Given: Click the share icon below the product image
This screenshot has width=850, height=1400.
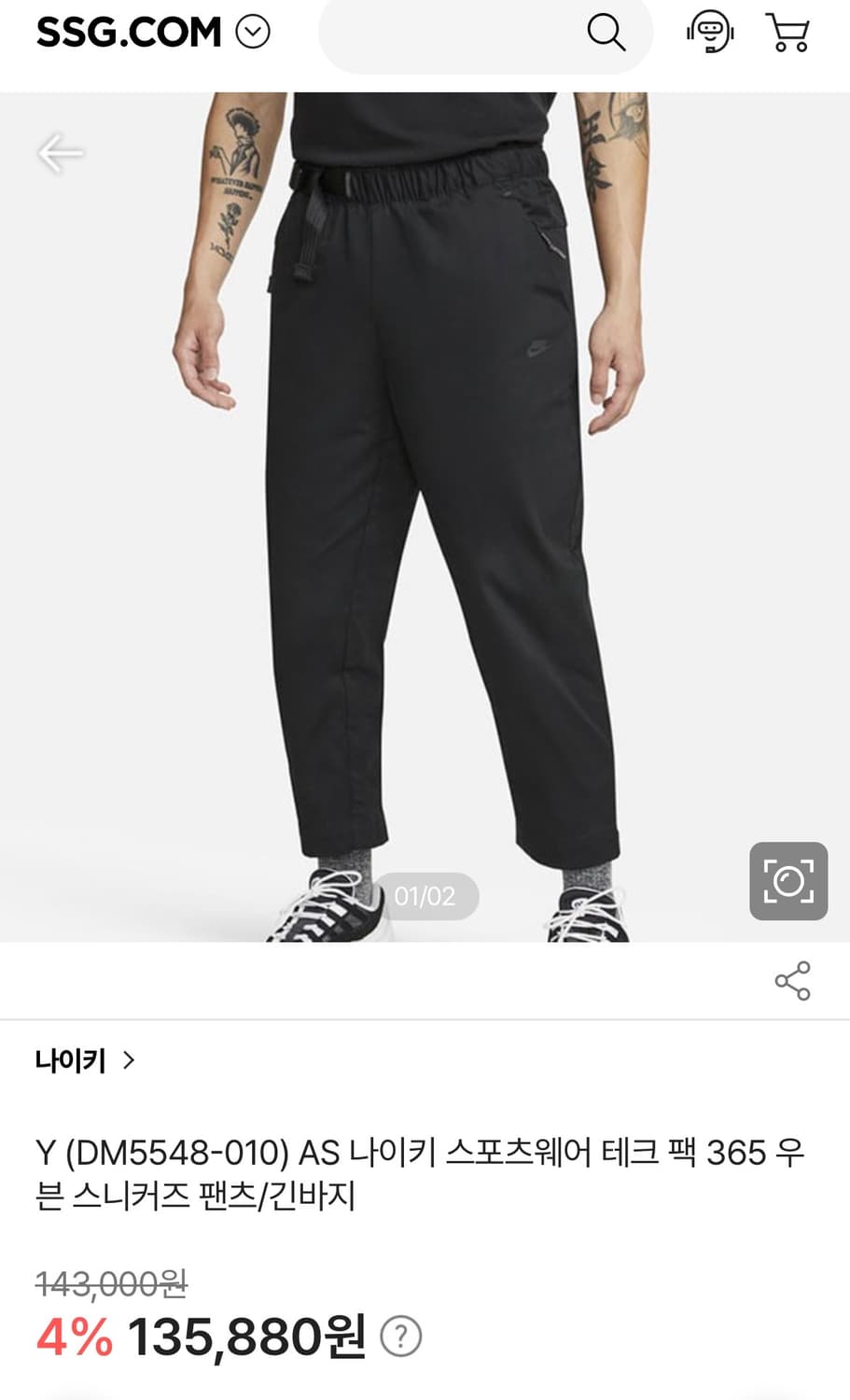Looking at the screenshot, I should 790,980.
